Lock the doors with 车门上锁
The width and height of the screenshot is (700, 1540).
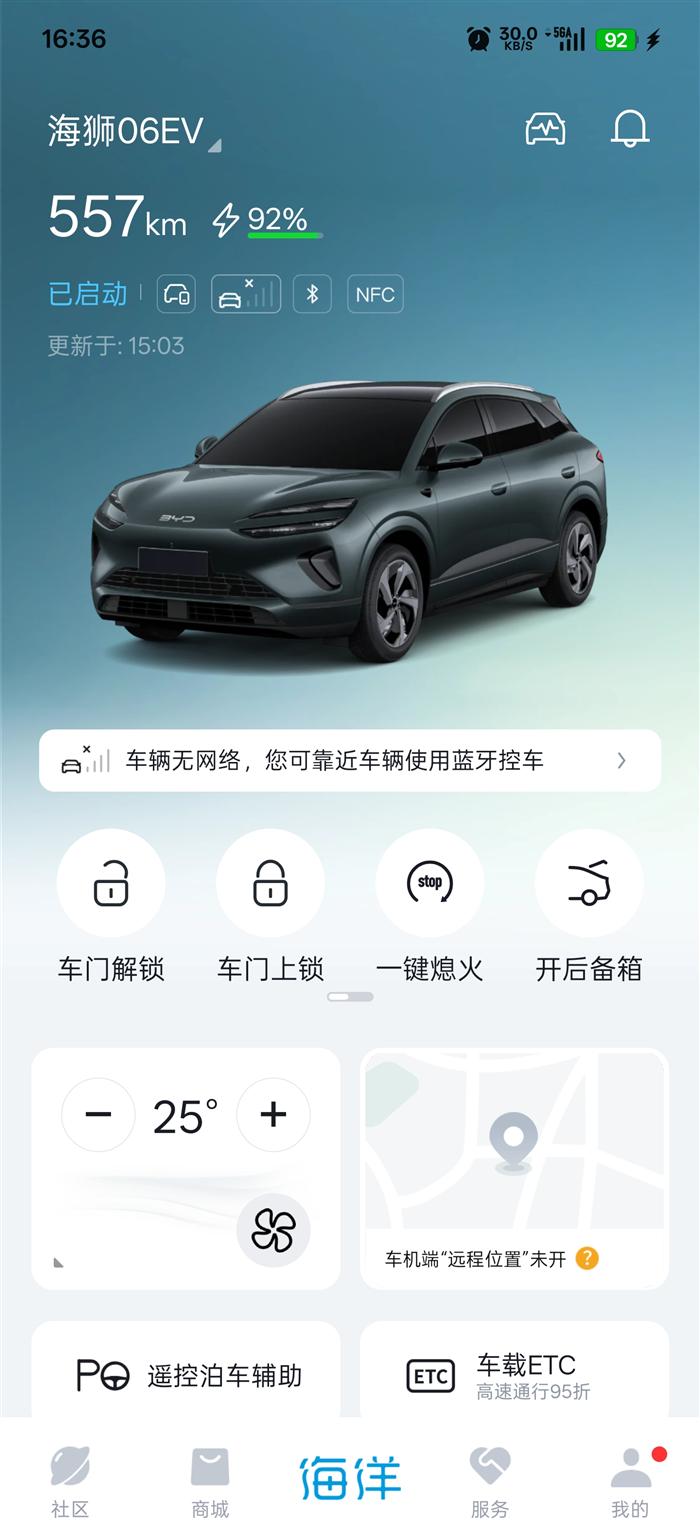[270, 884]
